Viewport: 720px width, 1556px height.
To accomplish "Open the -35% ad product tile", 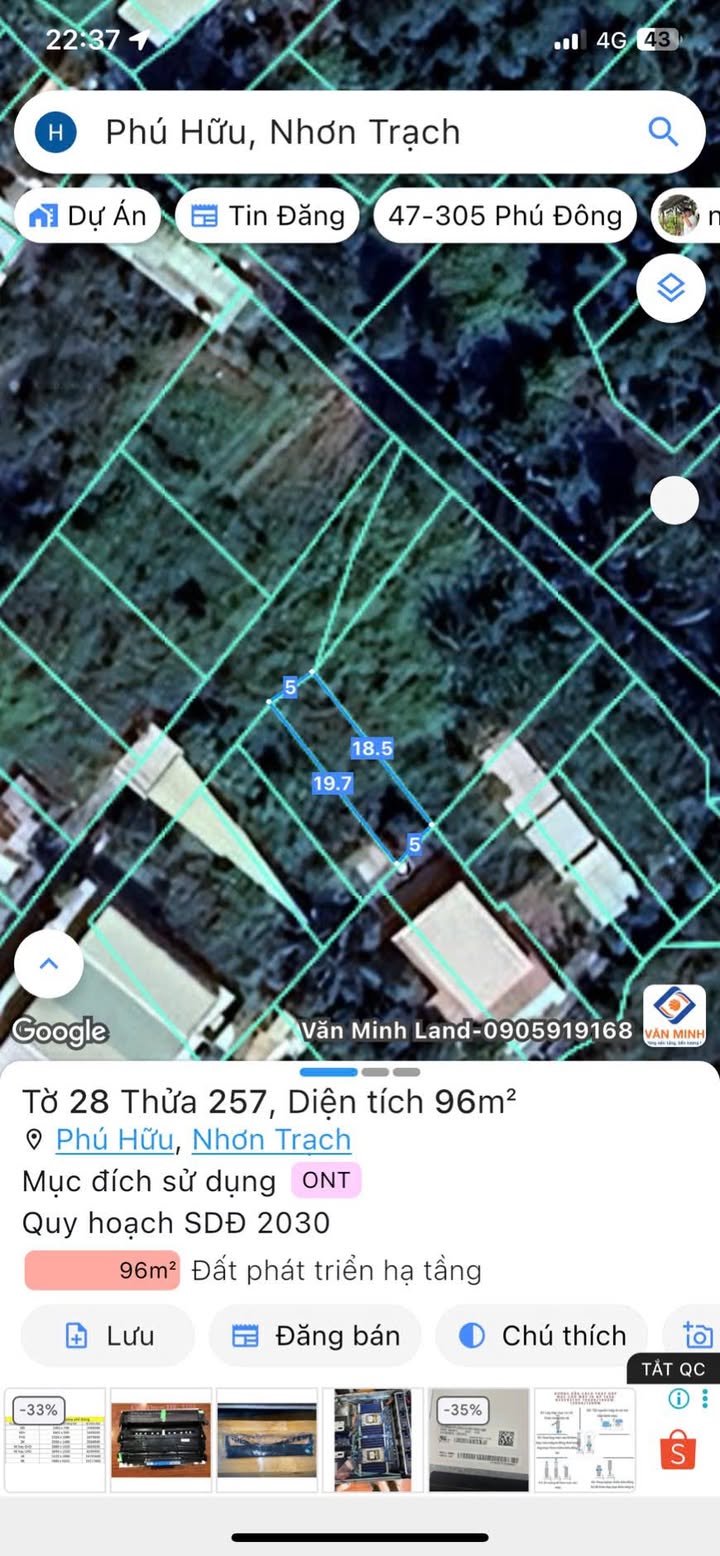I will 479,1440.
